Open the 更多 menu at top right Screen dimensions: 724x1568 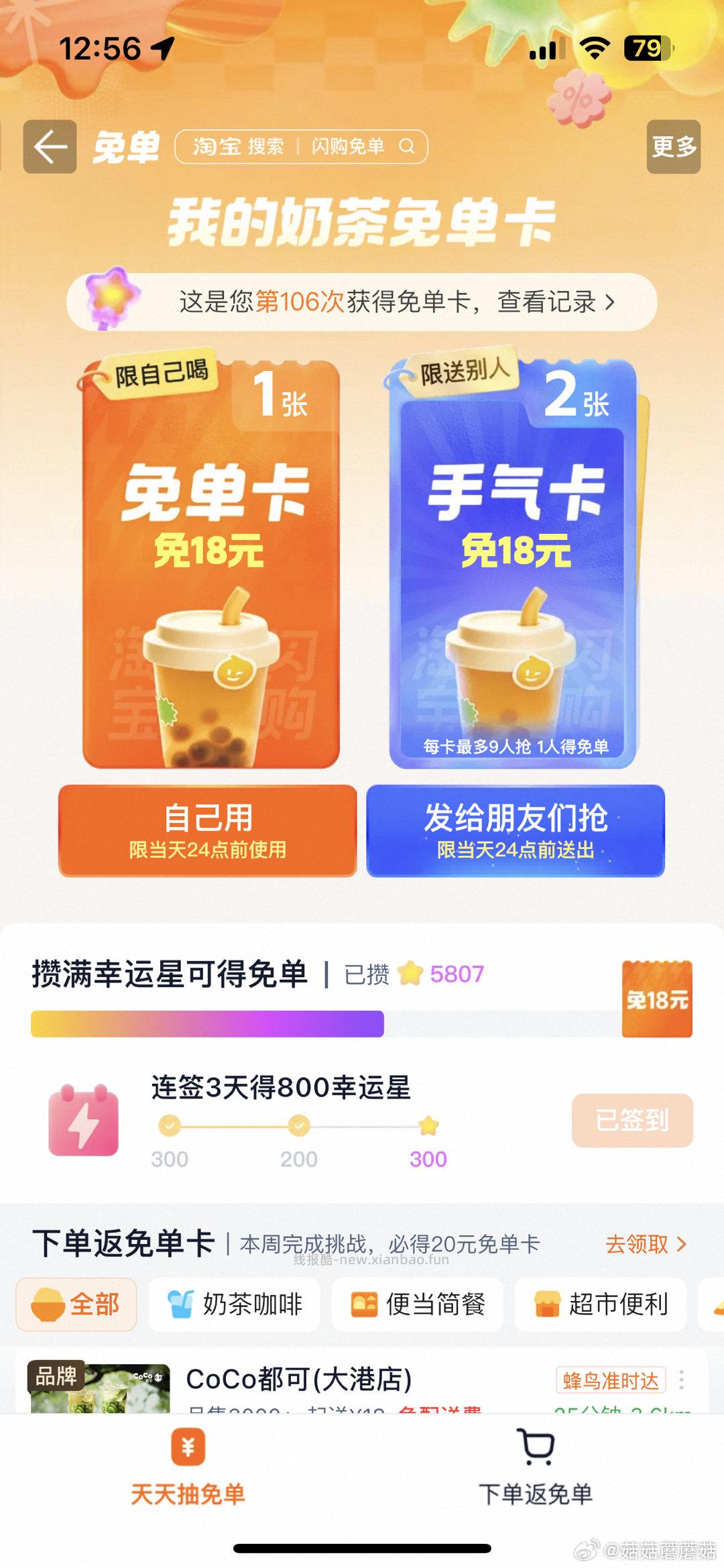[x=672, y=146]
